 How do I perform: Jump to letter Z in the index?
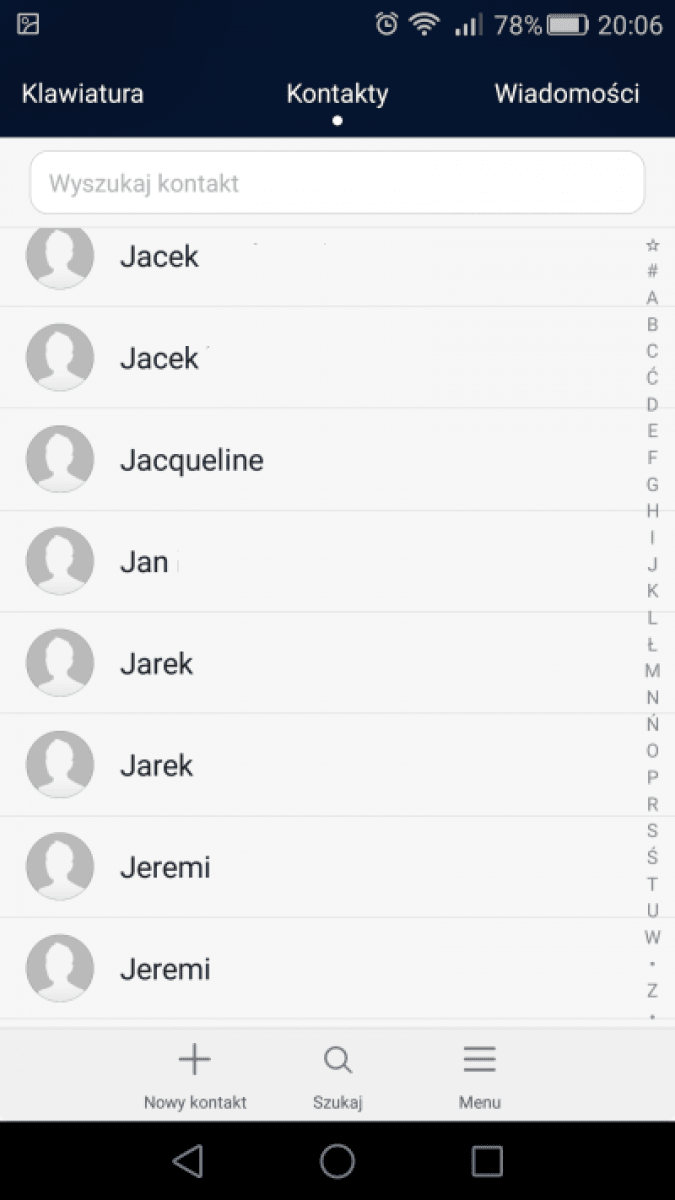tap(652, 991)
